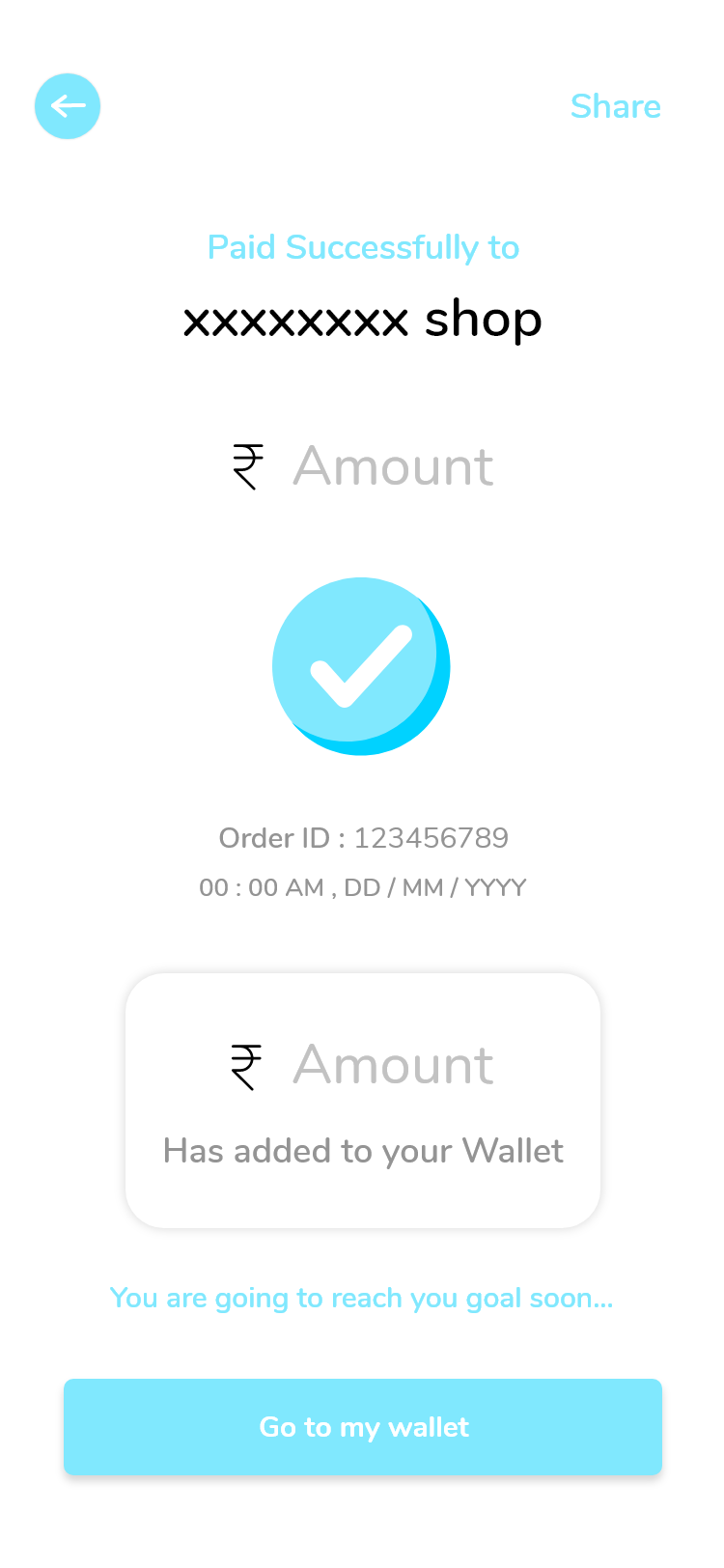Screen dimensions: 724x1568
Task: Go back using the arrow button
Action: 68,106
